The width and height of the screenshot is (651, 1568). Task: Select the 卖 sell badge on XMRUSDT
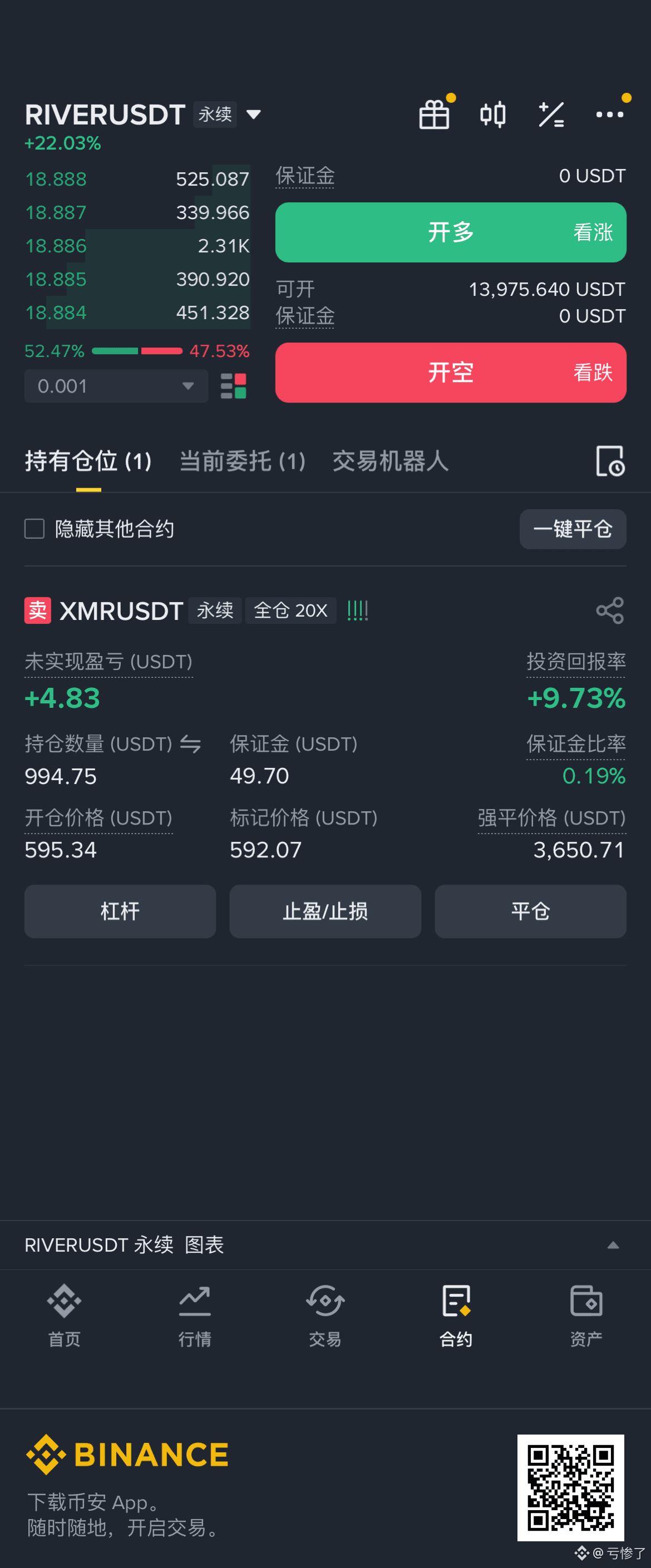(37, 611)
